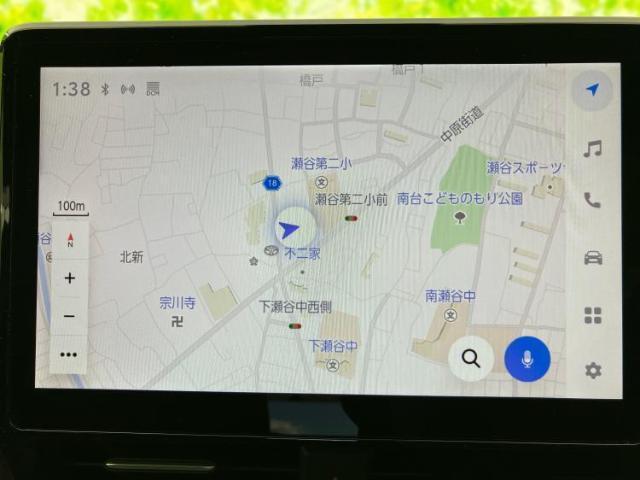This screenshot has width=640, height=480.
Task: Start voice input with microphone
Action: pyautogui.click(x=527, y=357)
